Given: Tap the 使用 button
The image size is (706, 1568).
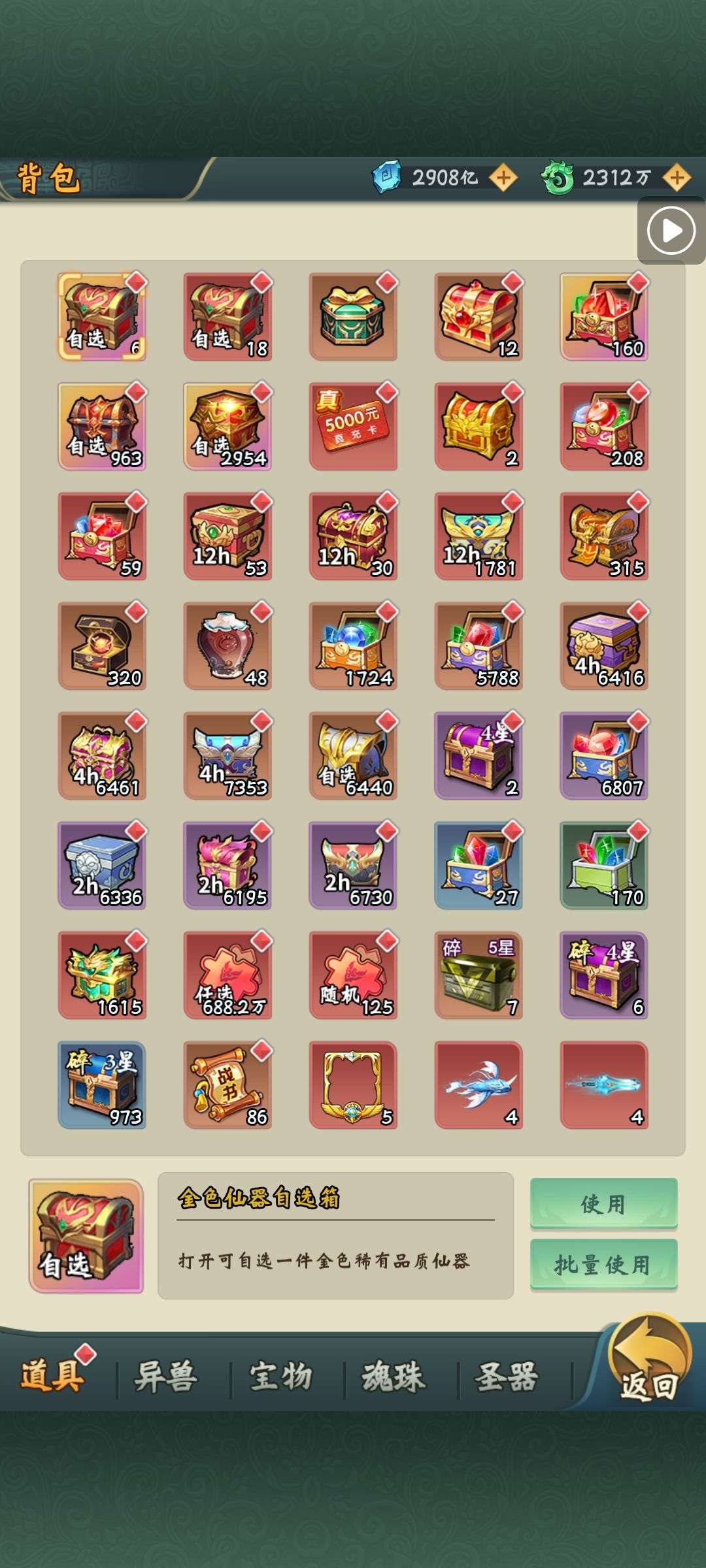Looking at the screenshot, I should (603, 1203).
